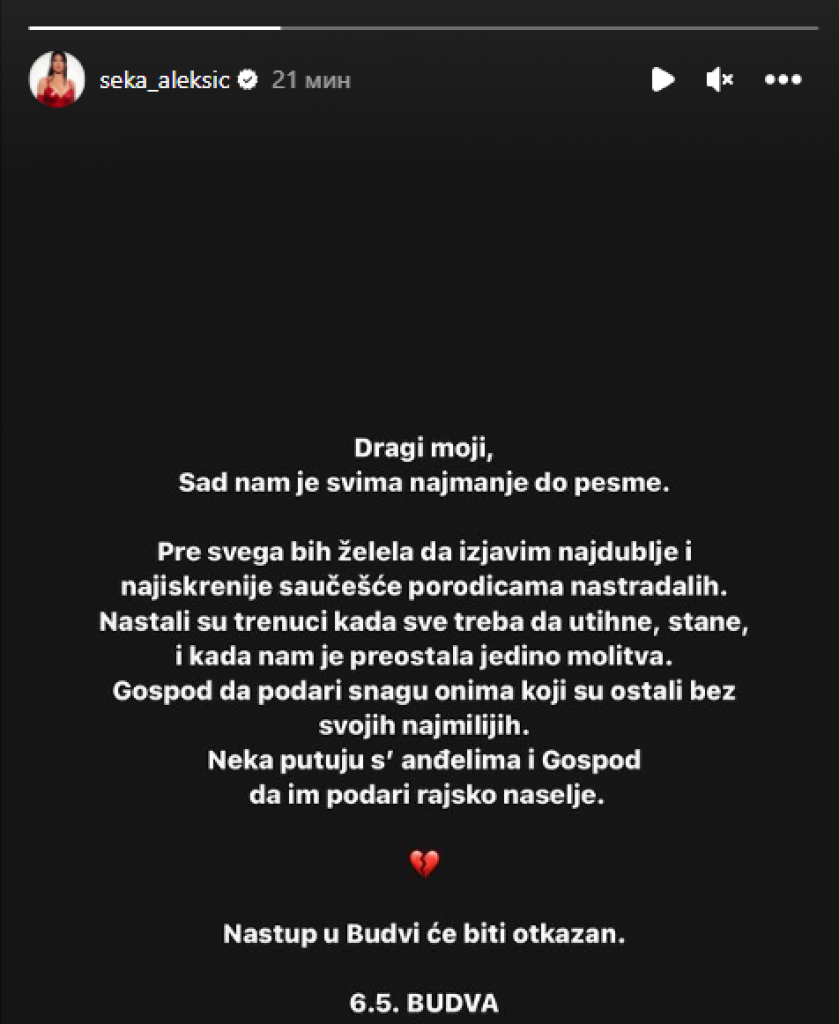The width and height of the screenshot is (839, 1024).
Task: Unmute the story sound
Action: tap(719, 80)
